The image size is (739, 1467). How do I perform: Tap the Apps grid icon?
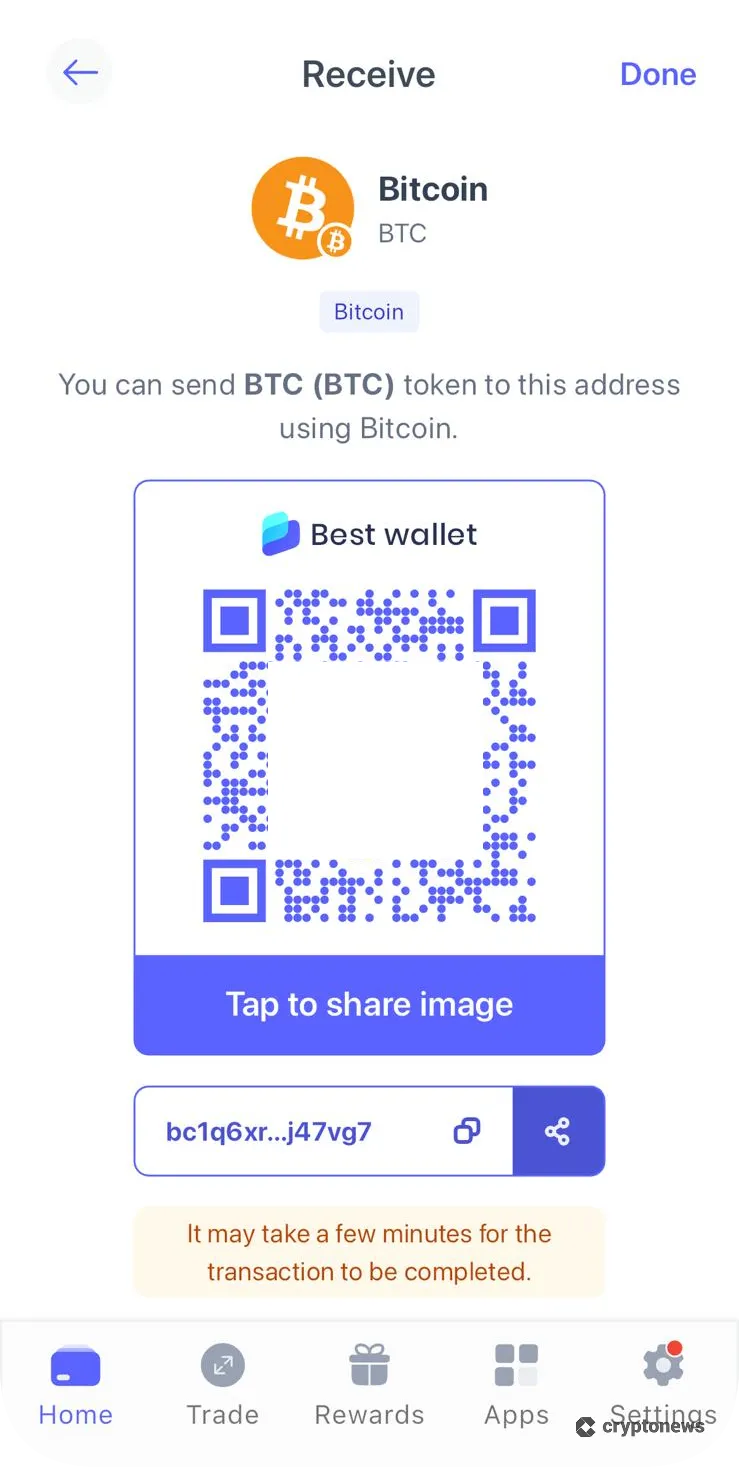click(x=516, y=1364)
